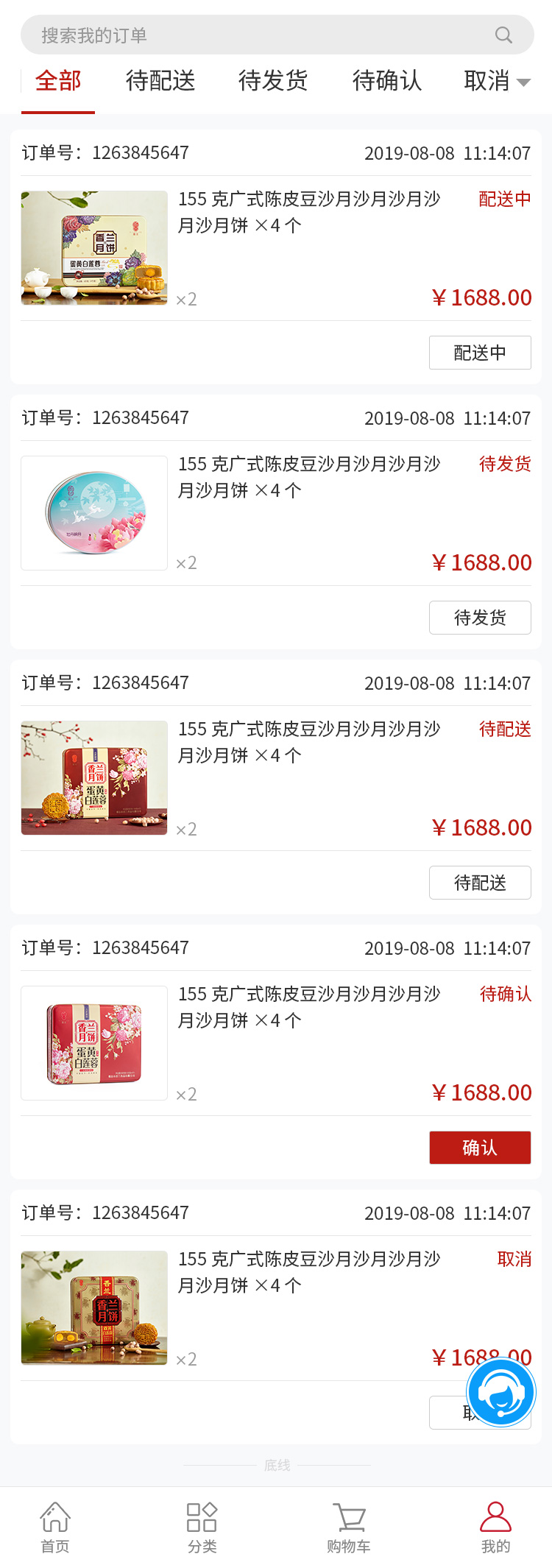Switch to the 待发货 tab
This screenshot has width=552, height=1568.
[273, 81]
